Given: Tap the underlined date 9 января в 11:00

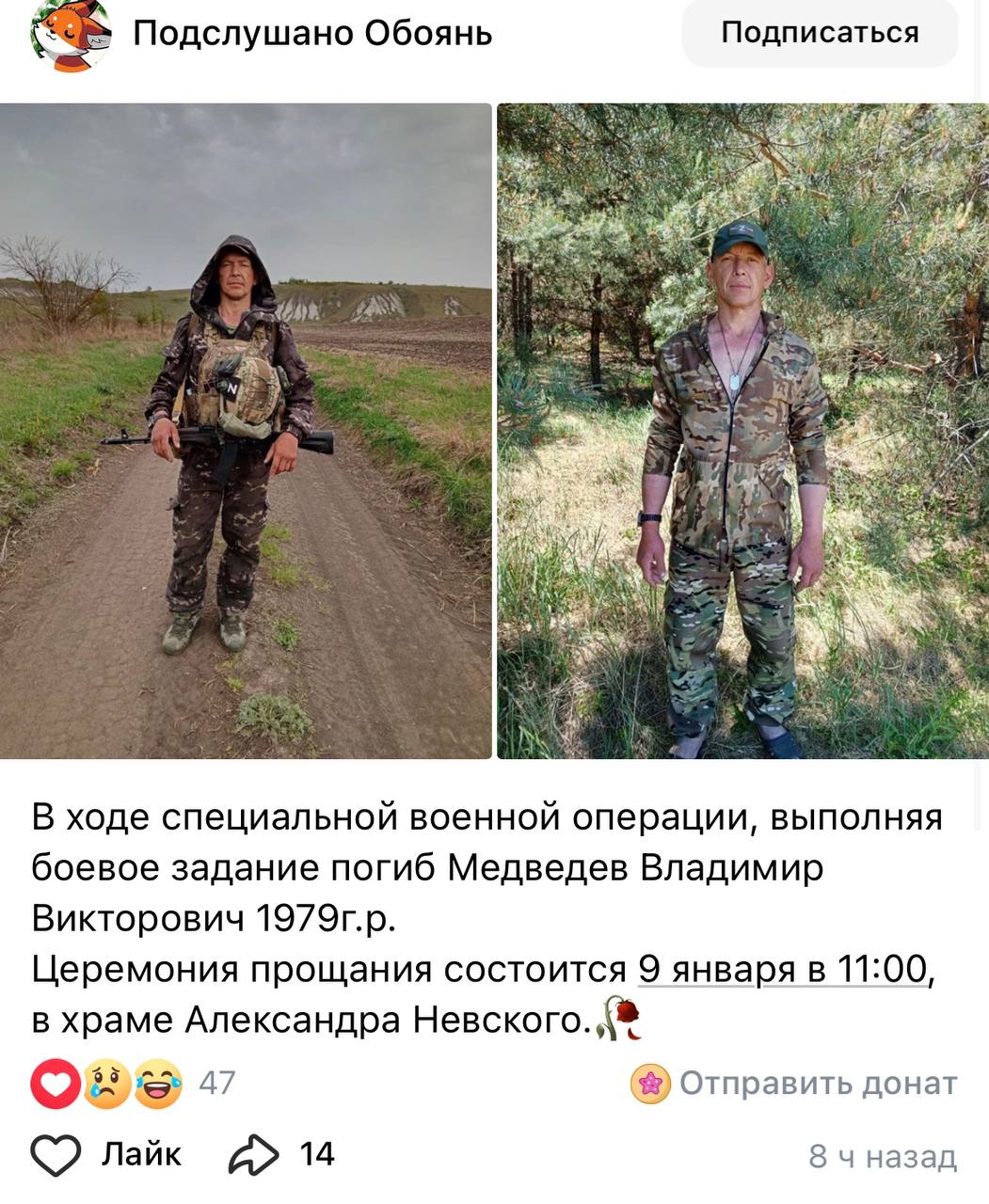Looking at the screenshot, I should pos(785,969).
